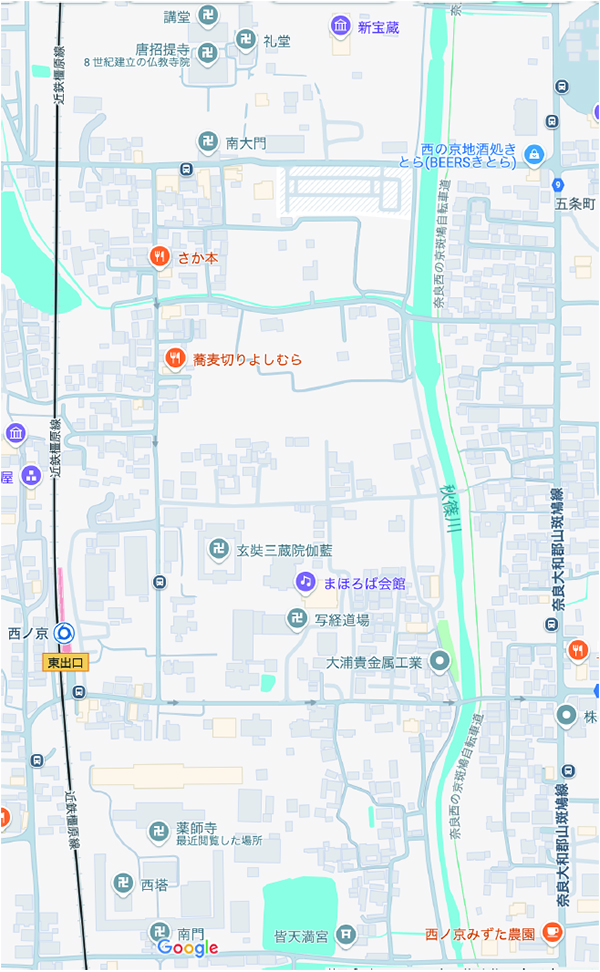The width and height of the screenshot is (600, 972).
Task: Select the 玄奘三蔵院伽藍 marker
Action: [218, 548]
